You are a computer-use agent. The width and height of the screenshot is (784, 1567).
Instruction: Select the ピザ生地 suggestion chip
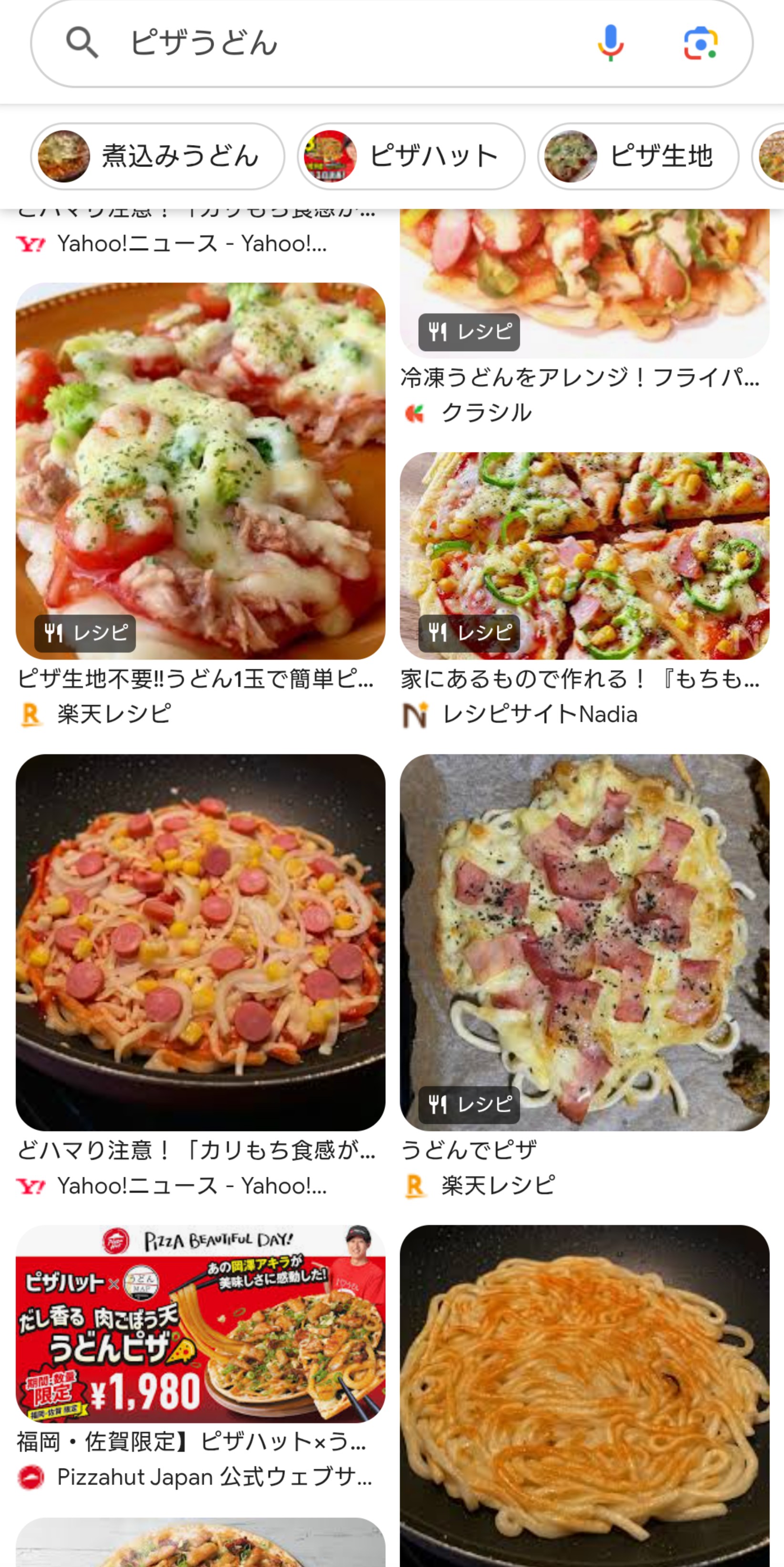(x=638, y=156)
